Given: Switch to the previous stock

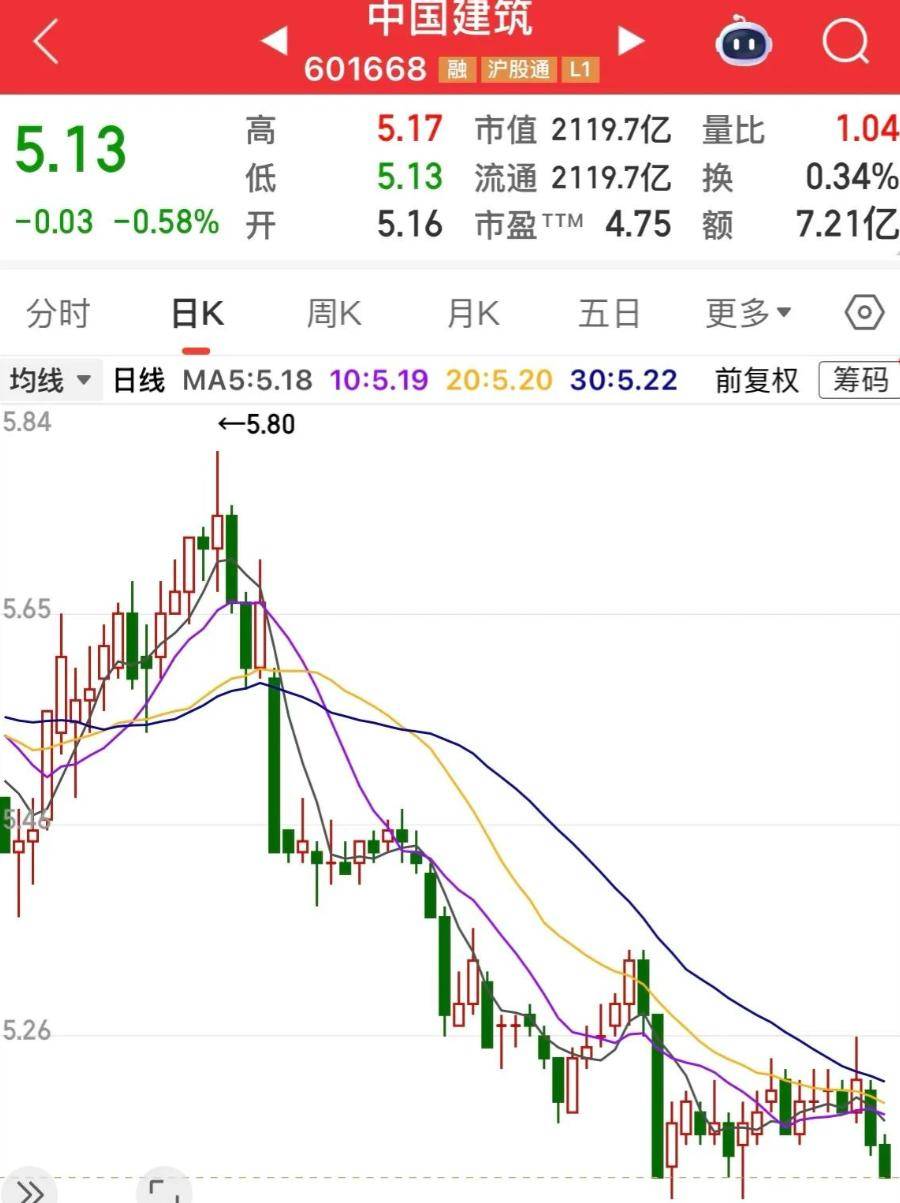Looking at the screenshot, I should click(273, 40).
